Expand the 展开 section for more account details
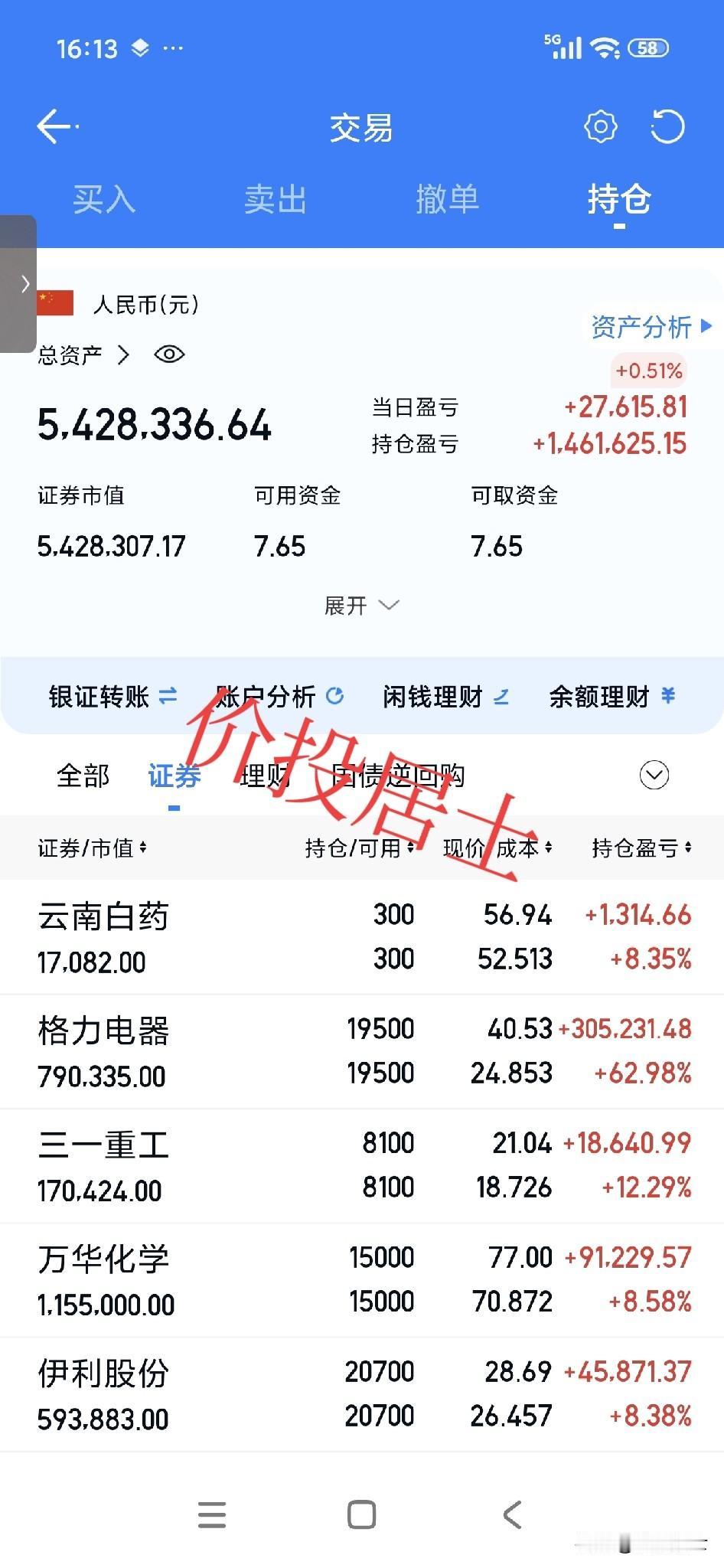The width and height of the screenshot is (724, 1568). coord(361,605)
